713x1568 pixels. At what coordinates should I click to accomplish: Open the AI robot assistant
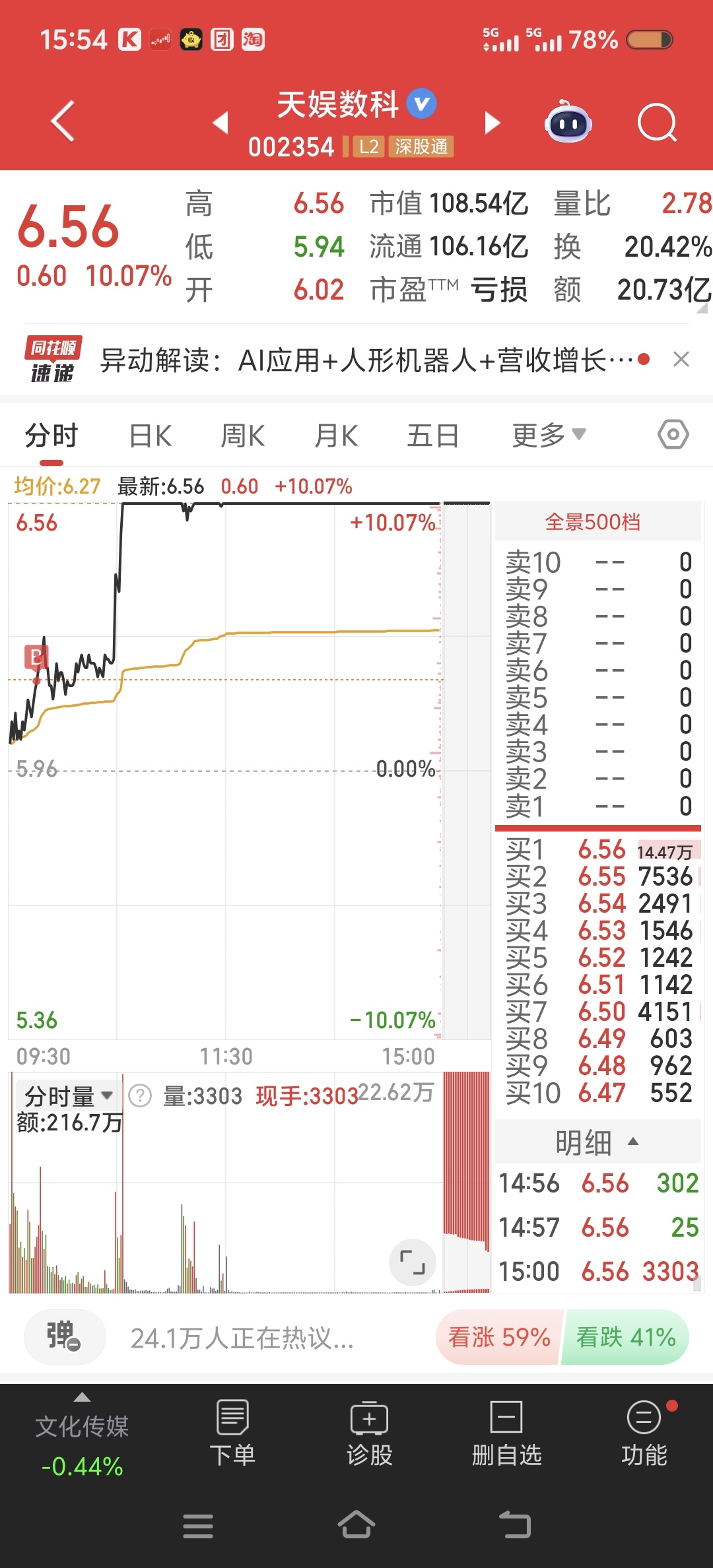point(568,122)
